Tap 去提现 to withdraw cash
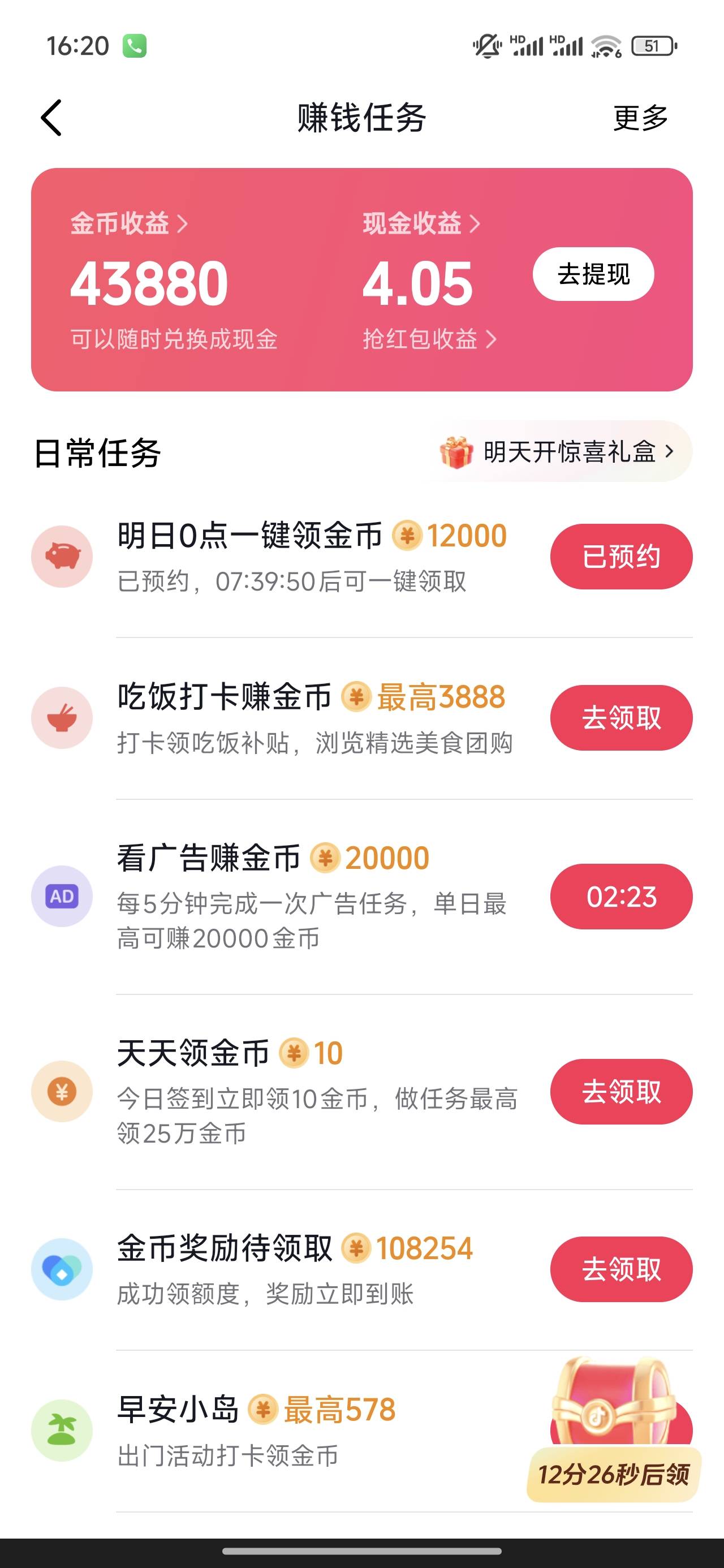Image resolution: width=724 pixels, height=1568 pixels. coord(593,274)
